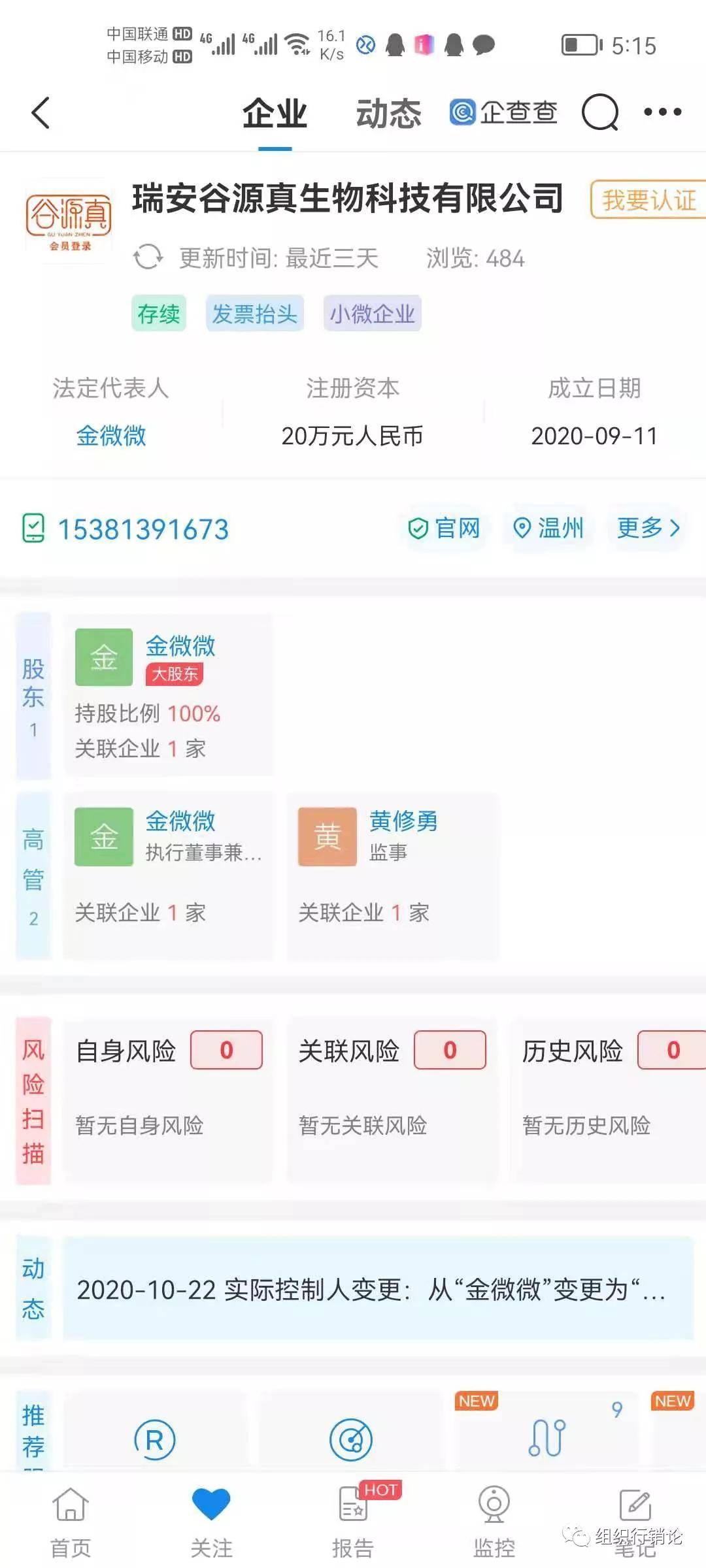Select the 发票抬头 chip
Viewport: 706px width, 1568px height.
254,314
